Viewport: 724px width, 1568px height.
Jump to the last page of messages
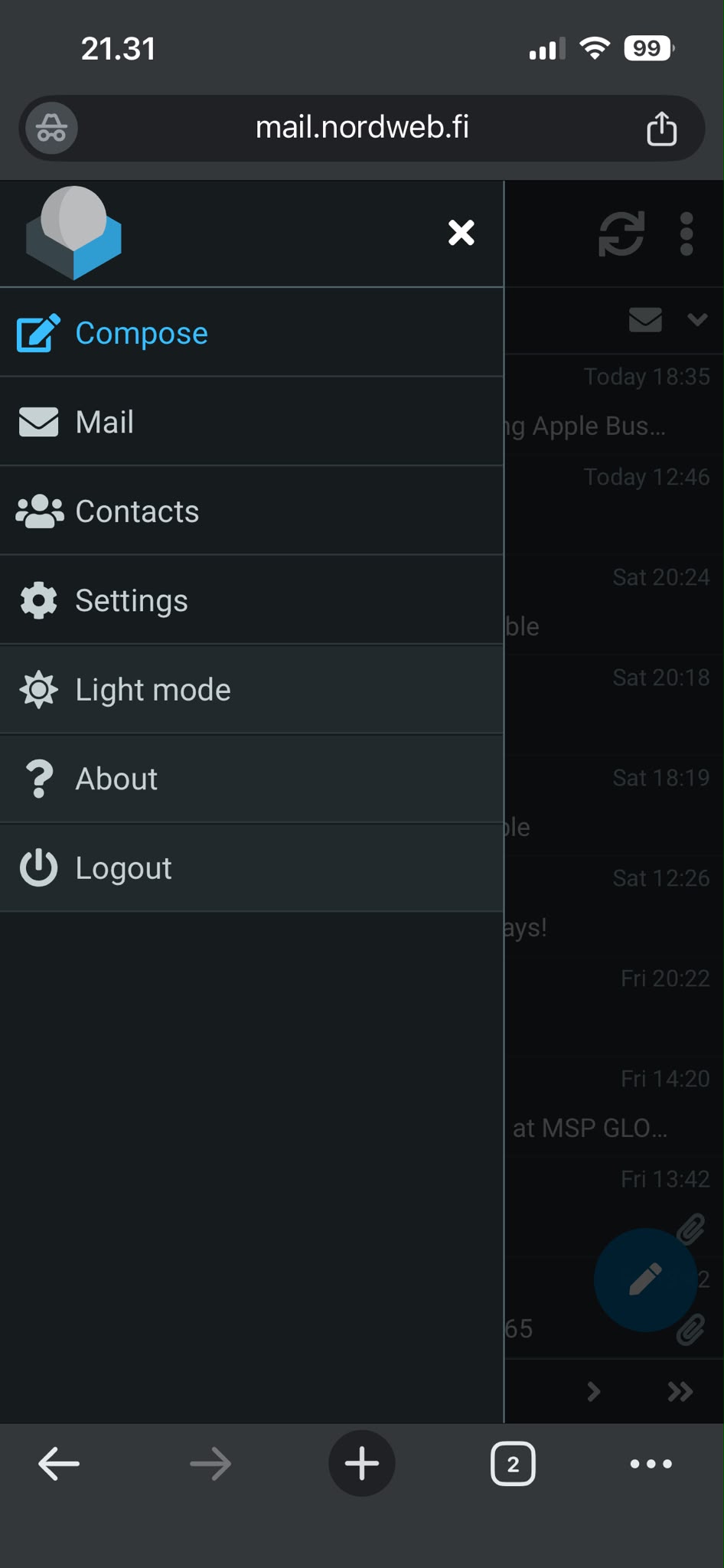(x=680, y=1391)
